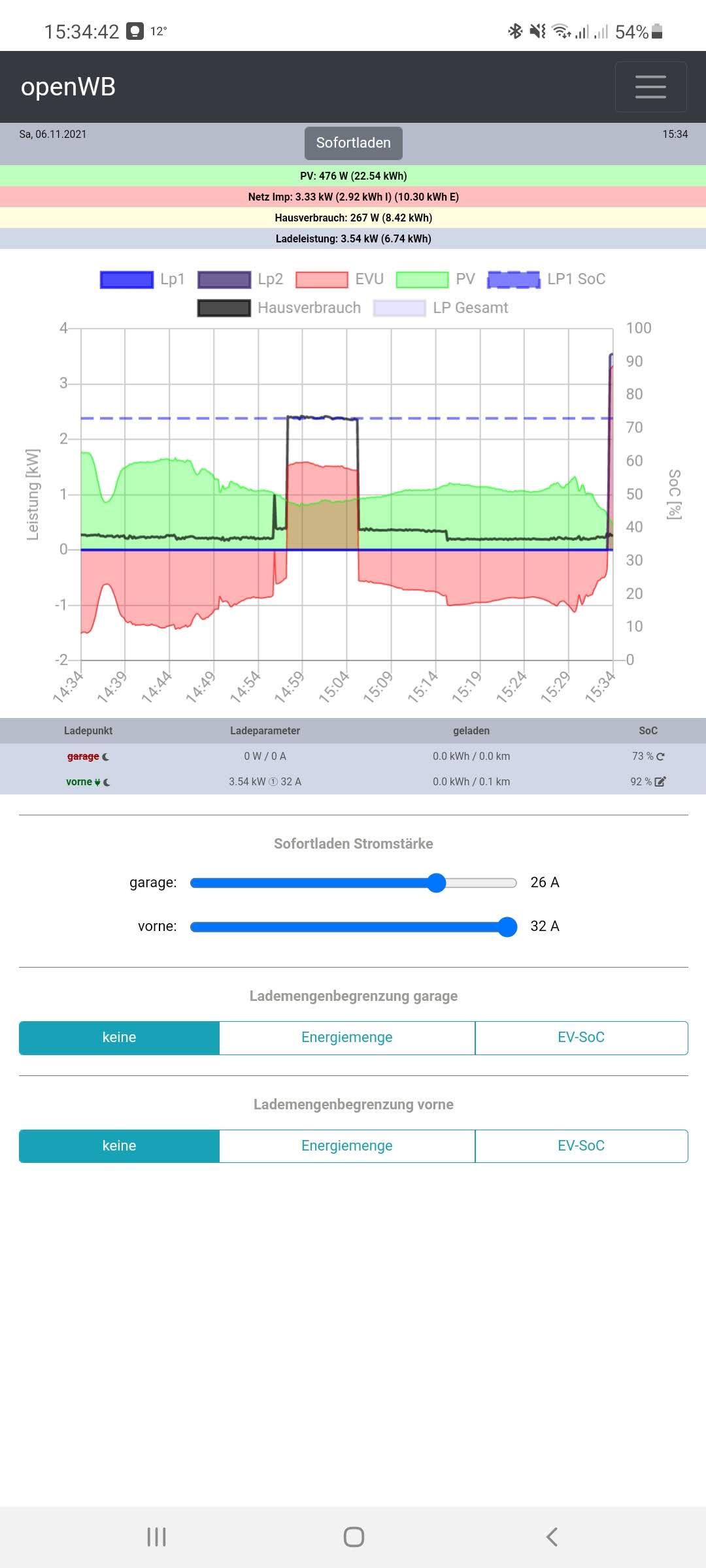This screenshot has height=1568, width=706.
Task: Toggle the vorne charge point
Action: pyautogui.click(x=79, y=782)
